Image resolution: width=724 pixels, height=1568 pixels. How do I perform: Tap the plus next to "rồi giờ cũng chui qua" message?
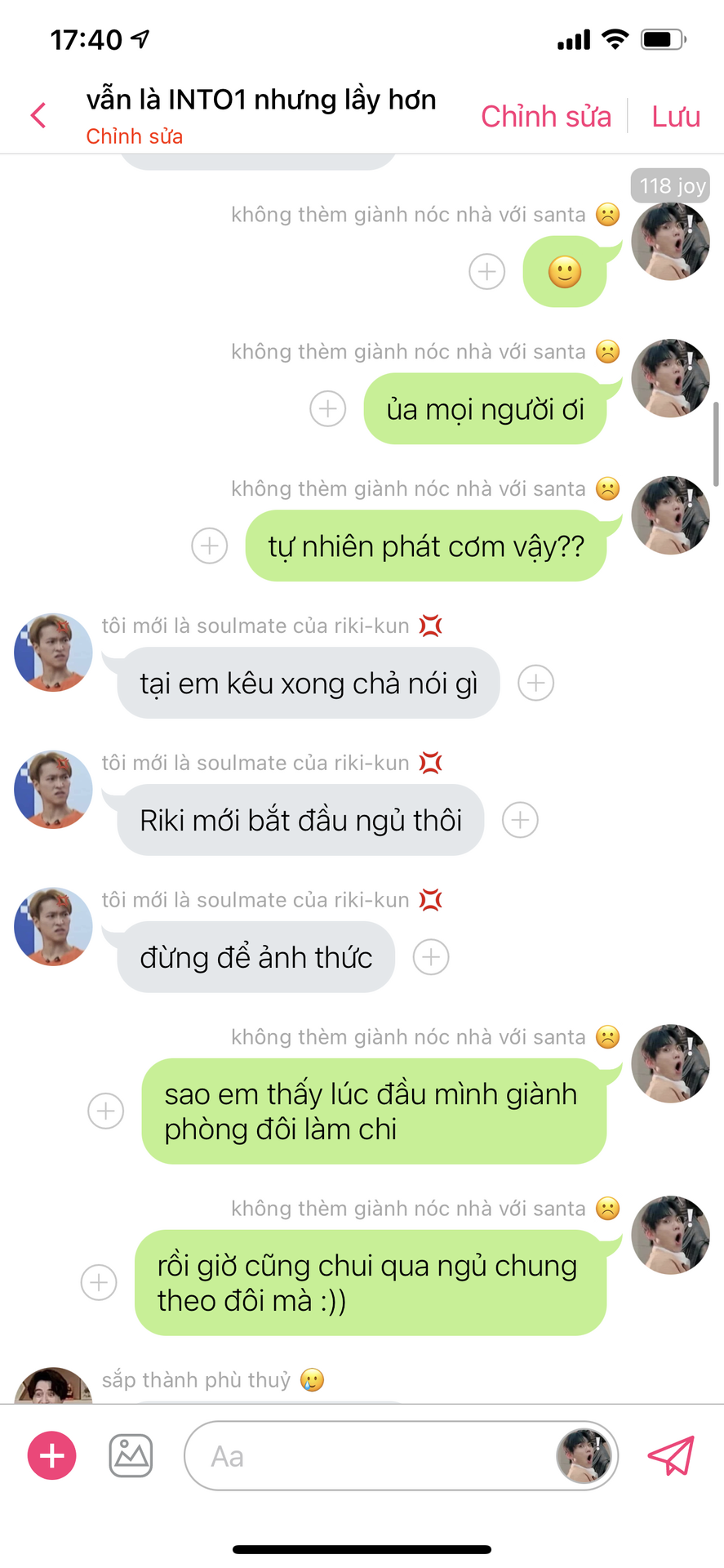coord(99,1282)
